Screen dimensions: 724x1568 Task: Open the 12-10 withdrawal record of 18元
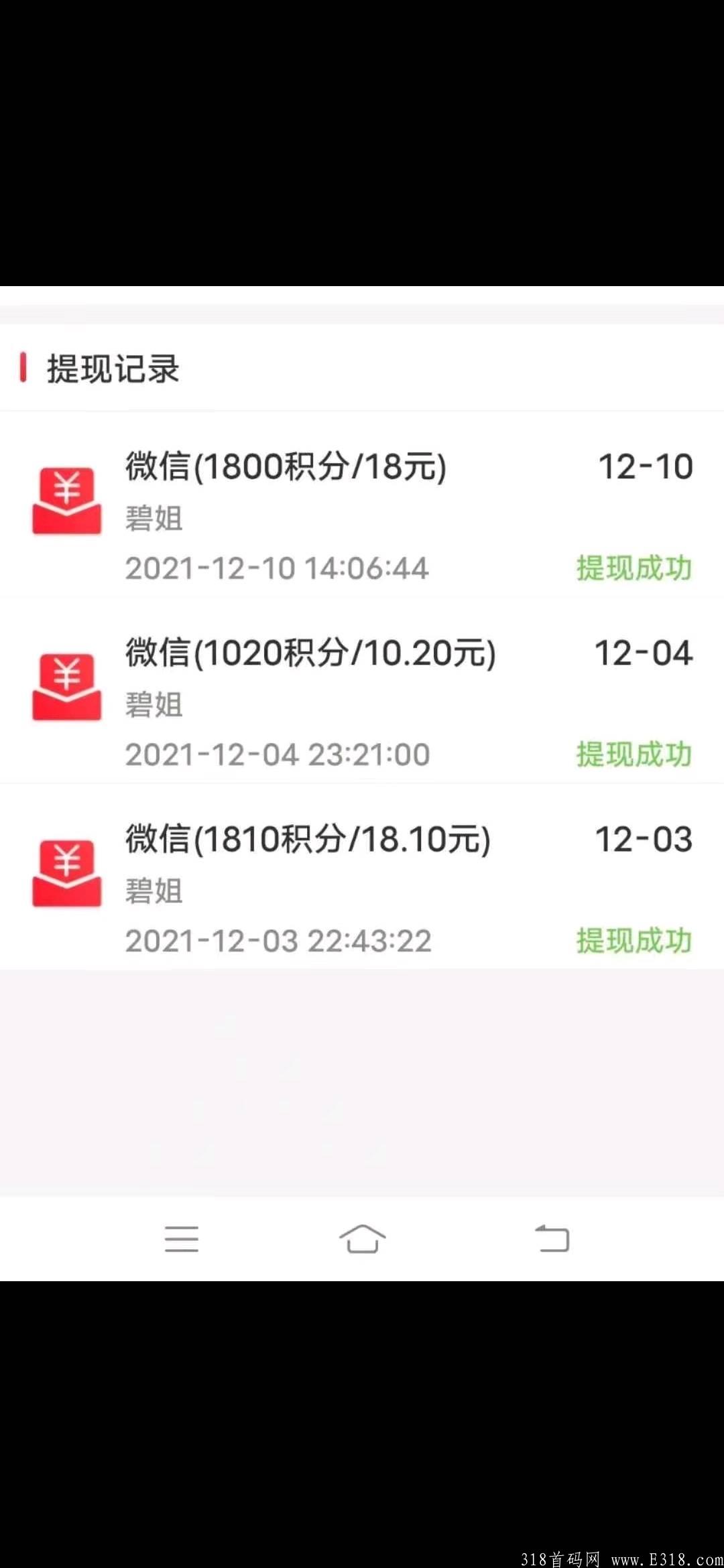click(x=362, y=504)
